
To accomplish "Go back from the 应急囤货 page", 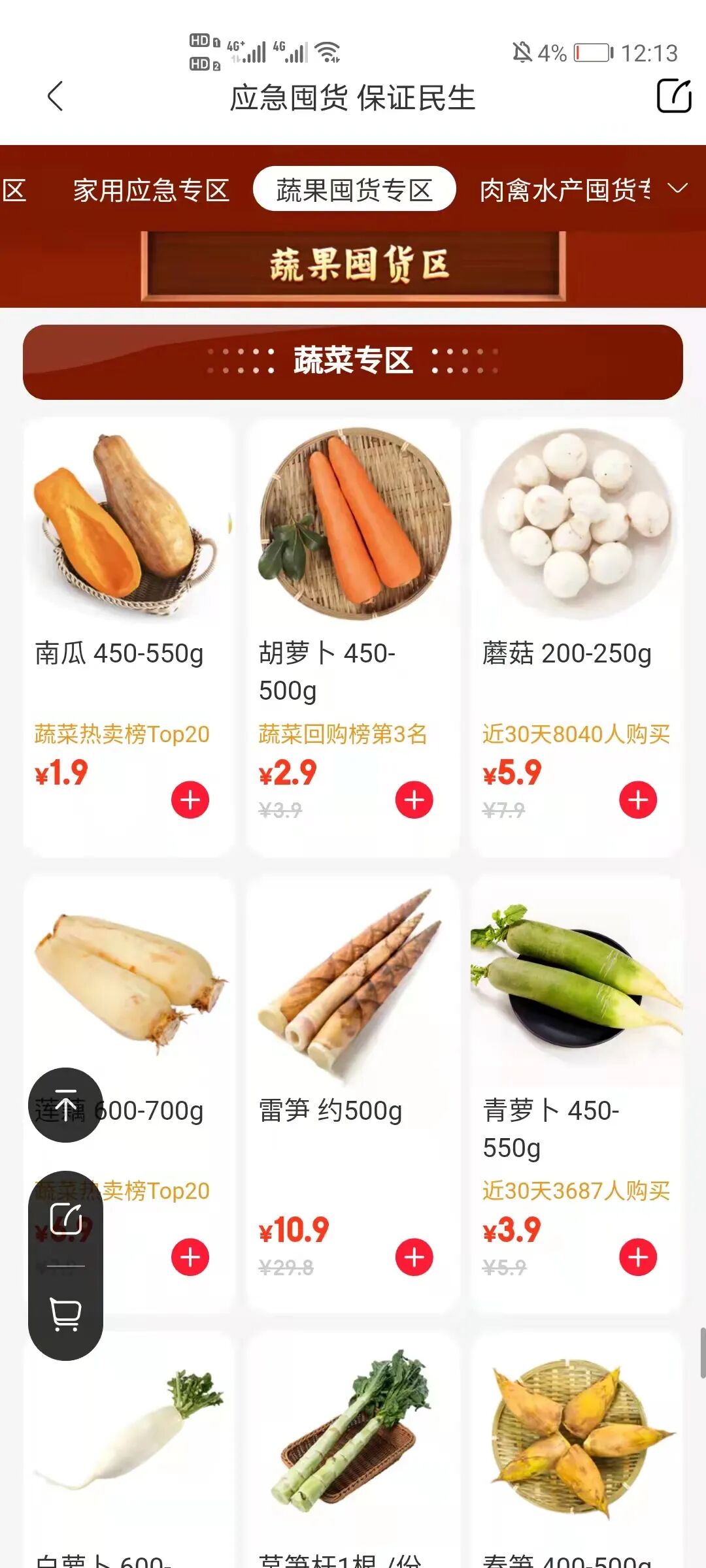I will click(56, 97).
